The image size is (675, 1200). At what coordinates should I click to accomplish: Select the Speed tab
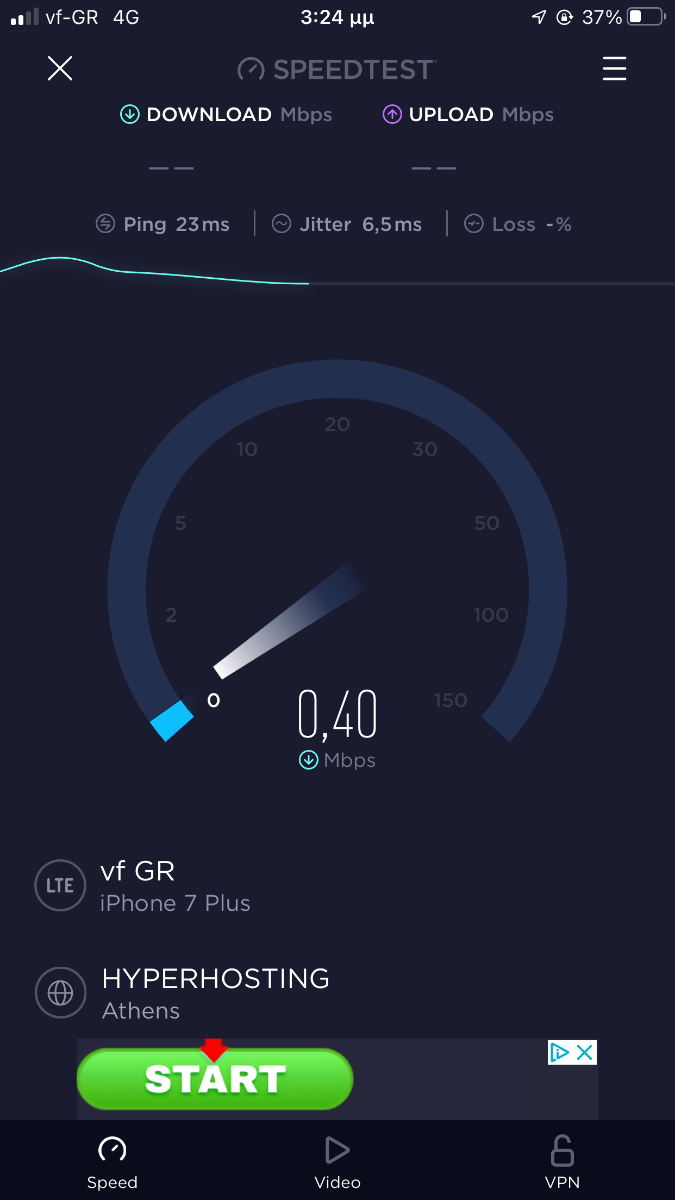[x=112, y=1163]
